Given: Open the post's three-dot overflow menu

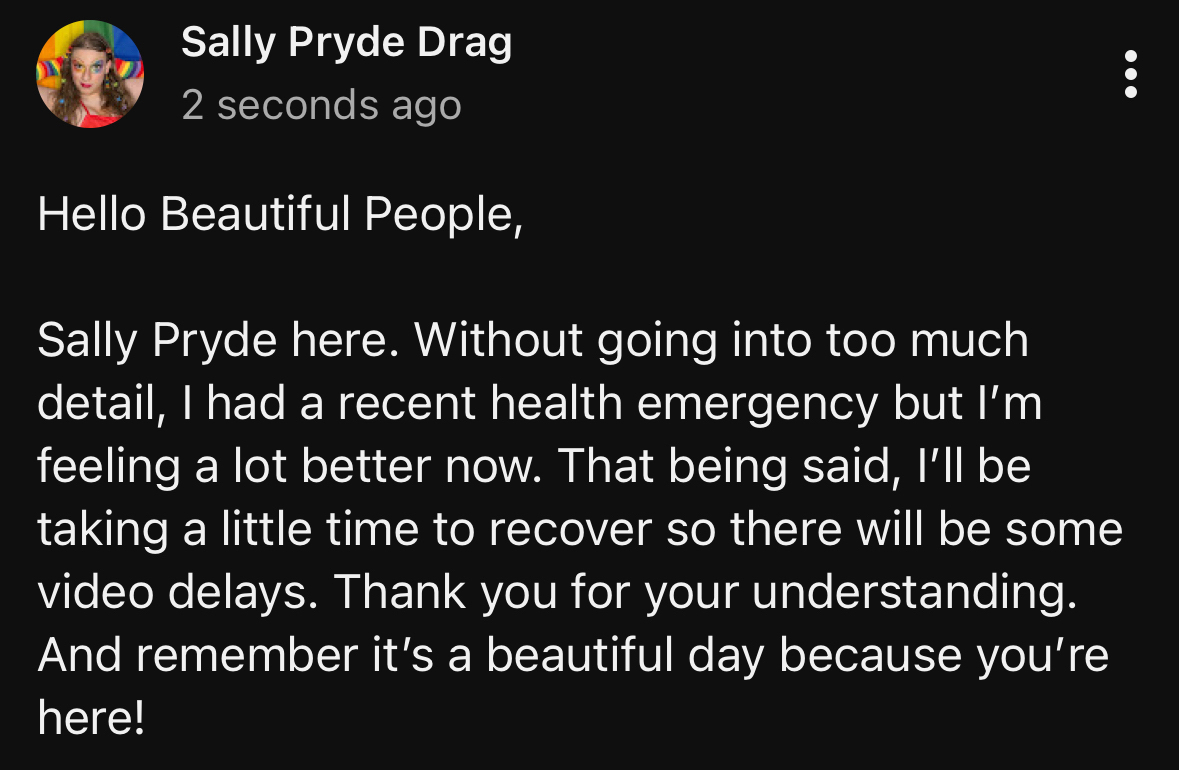Looking at the screenshot, I should point(1130,74).
